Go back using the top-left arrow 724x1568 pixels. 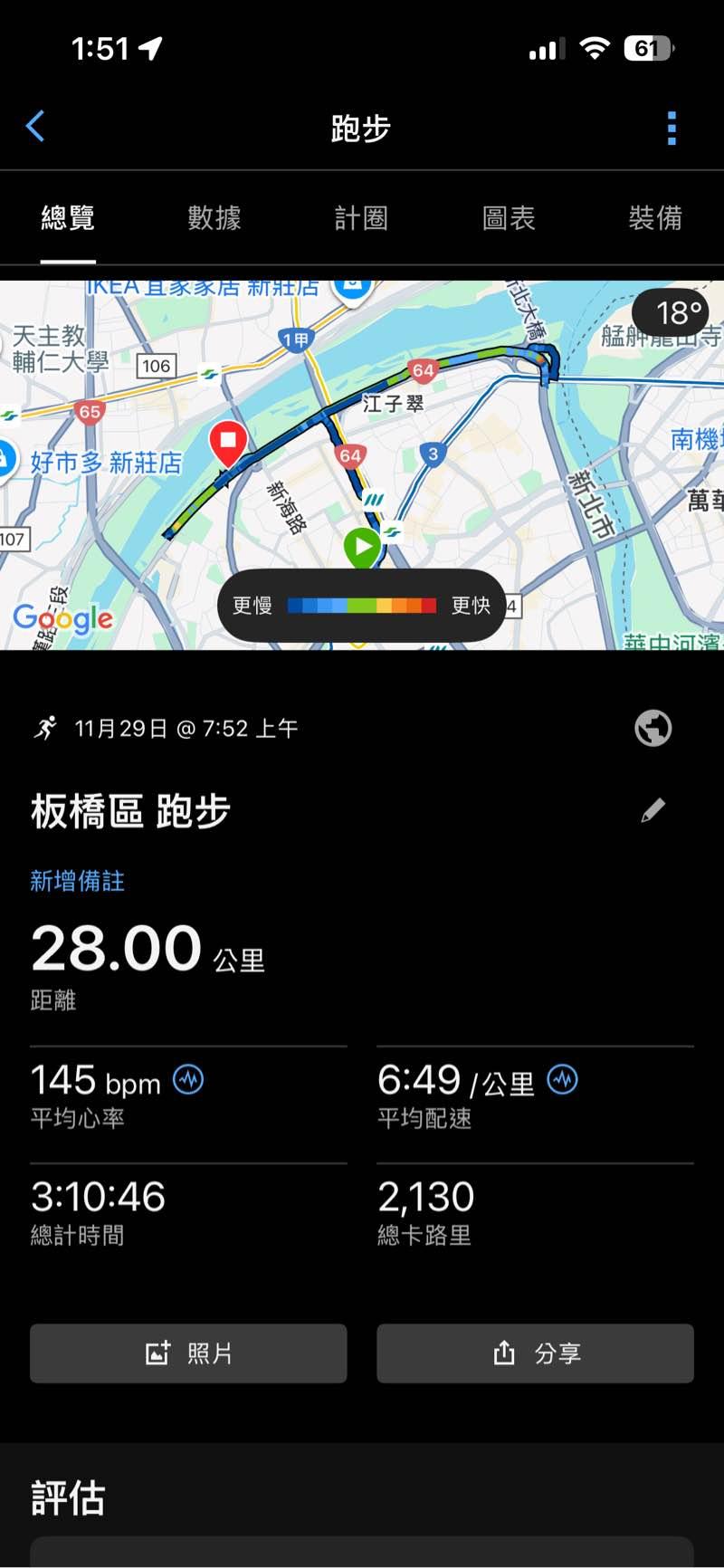coord(36,127)
